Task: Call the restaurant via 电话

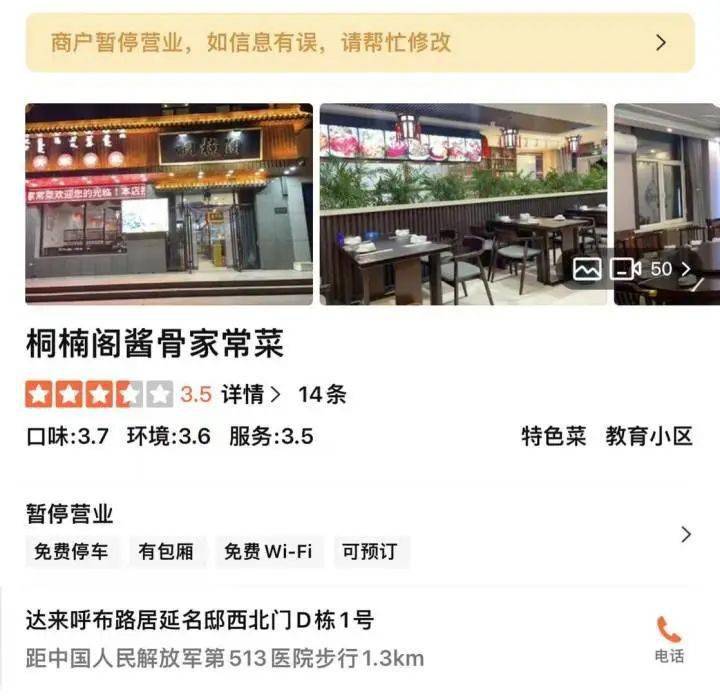Action: tap(669, 640)
